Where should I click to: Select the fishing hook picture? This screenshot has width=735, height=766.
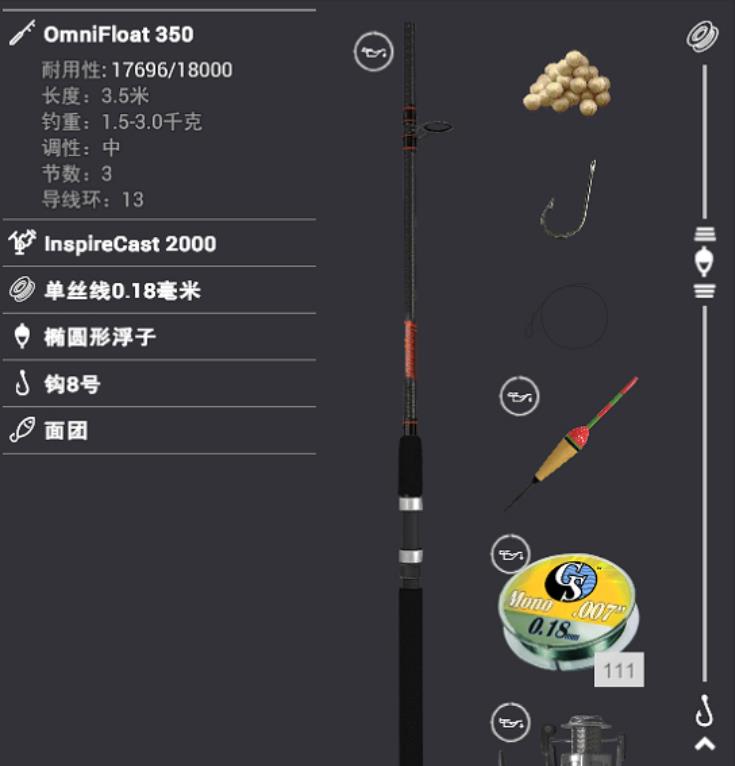(x=569, y=200)
